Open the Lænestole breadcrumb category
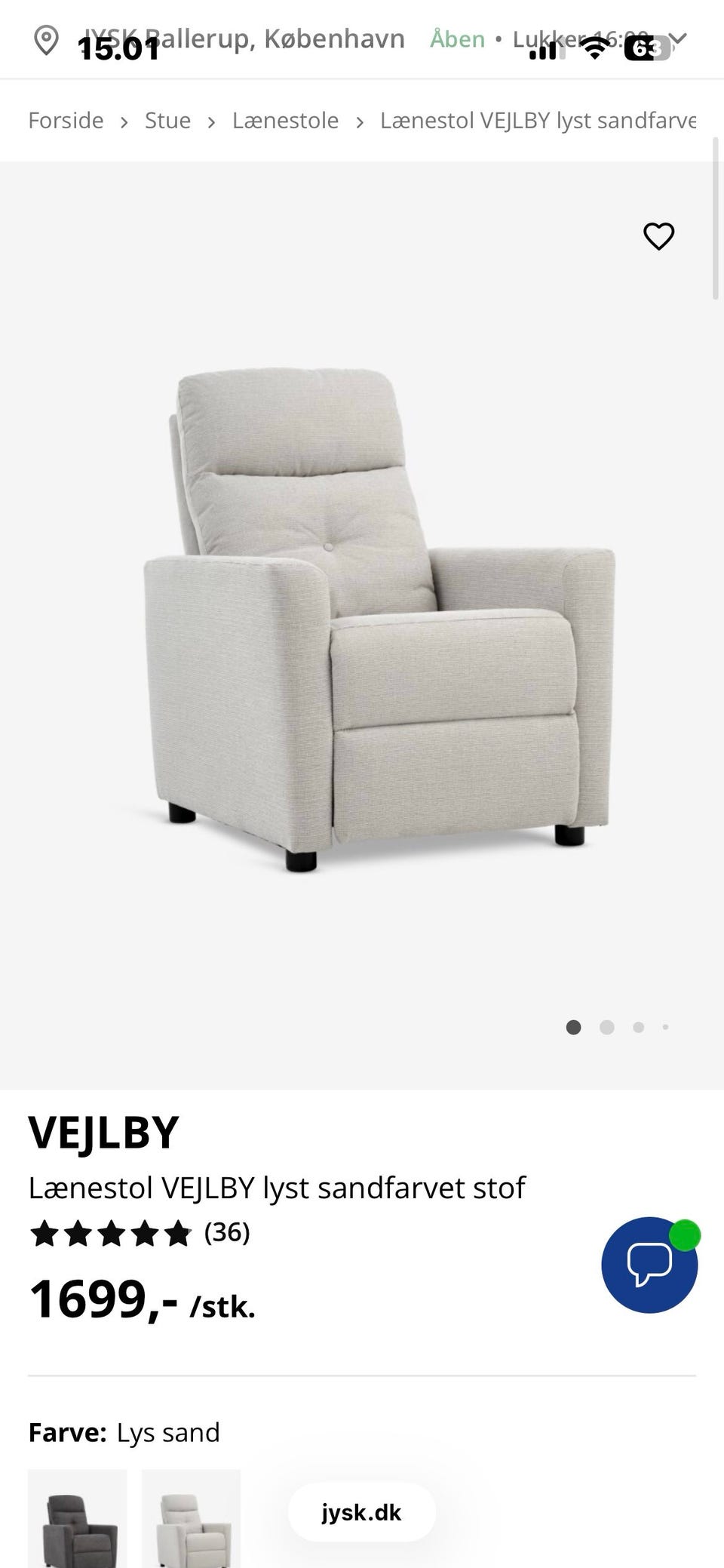Image resolution: width=724 pixels, height=1568 pixels. (285, 121)
